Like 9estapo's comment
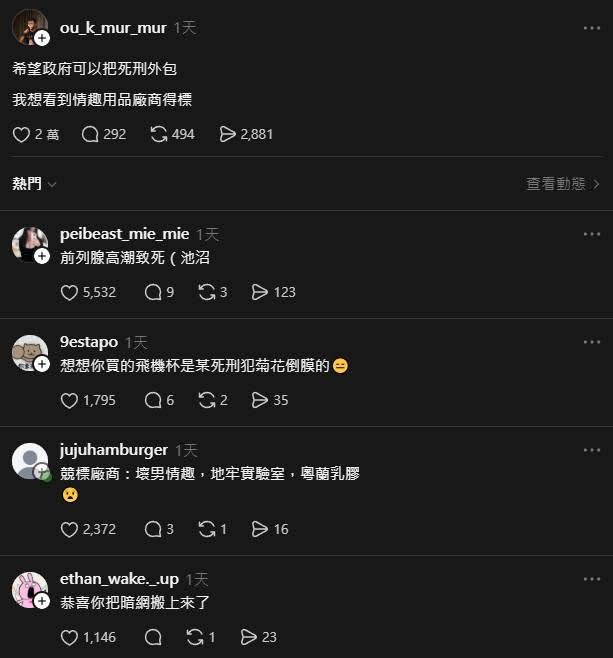The width and height of the screenshot is (613, 658). point(69,400)
